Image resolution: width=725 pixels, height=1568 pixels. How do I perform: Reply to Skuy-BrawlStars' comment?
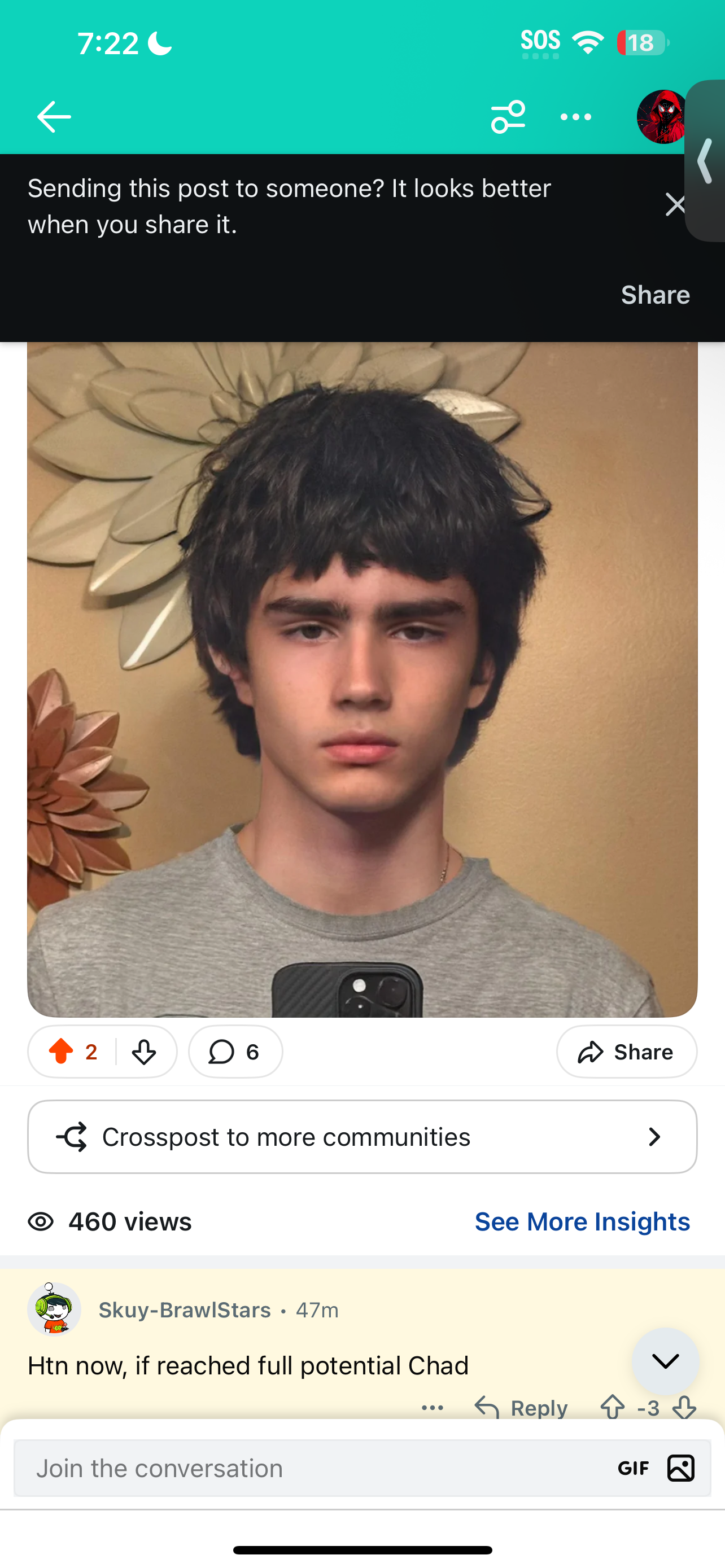click(x=521, y=1407)
